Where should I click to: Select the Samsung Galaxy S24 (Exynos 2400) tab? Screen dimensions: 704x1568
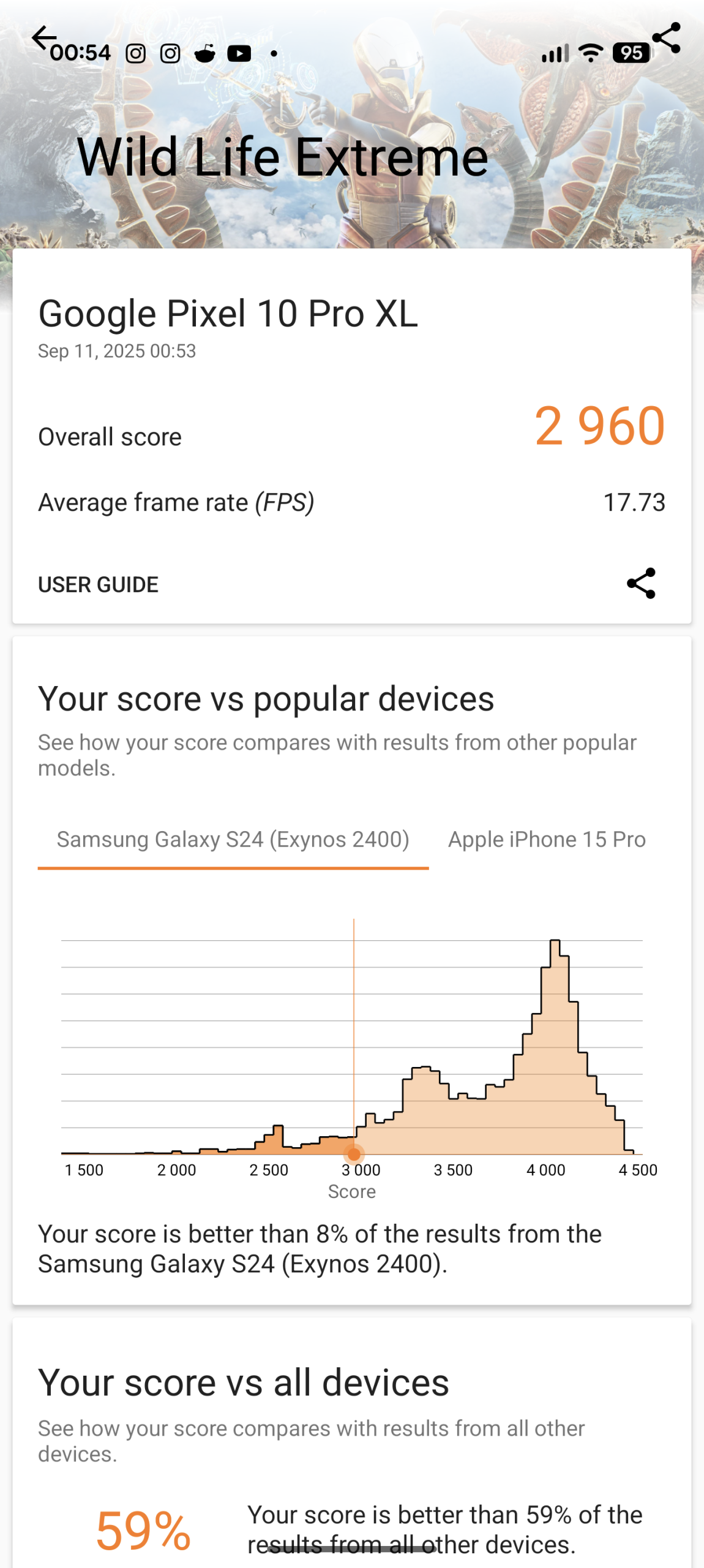[x=233, y=839]
